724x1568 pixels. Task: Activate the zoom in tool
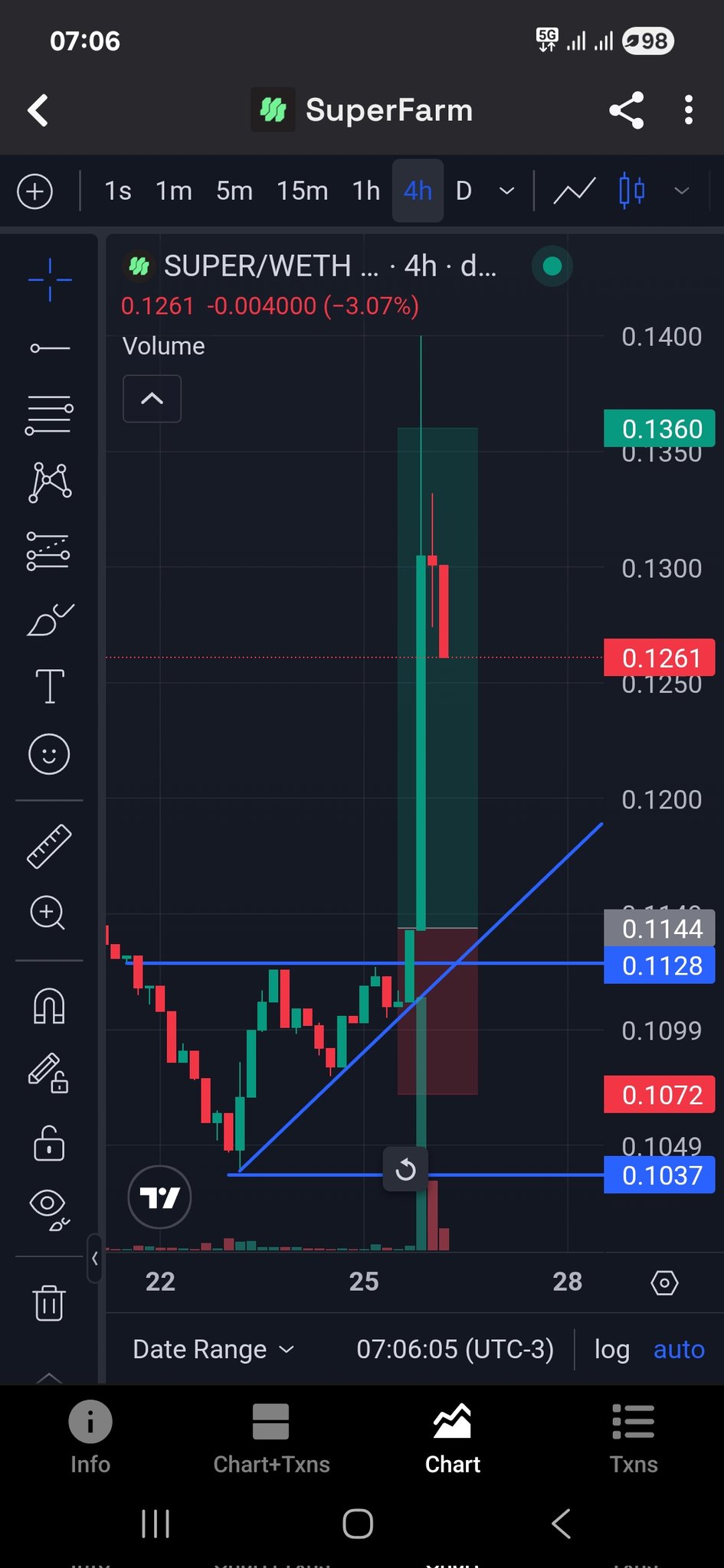pos(48,913)
